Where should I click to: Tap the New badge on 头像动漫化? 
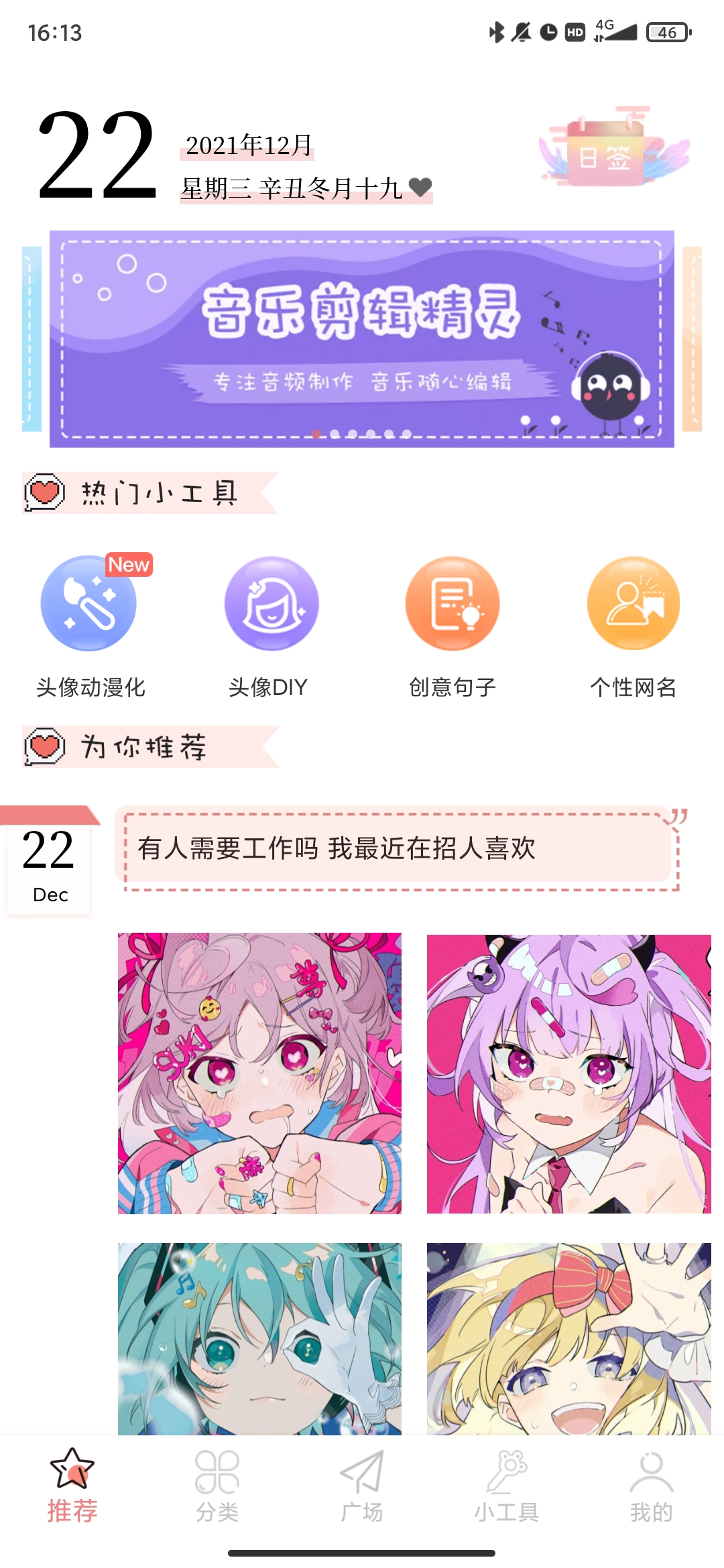point(129,564)
